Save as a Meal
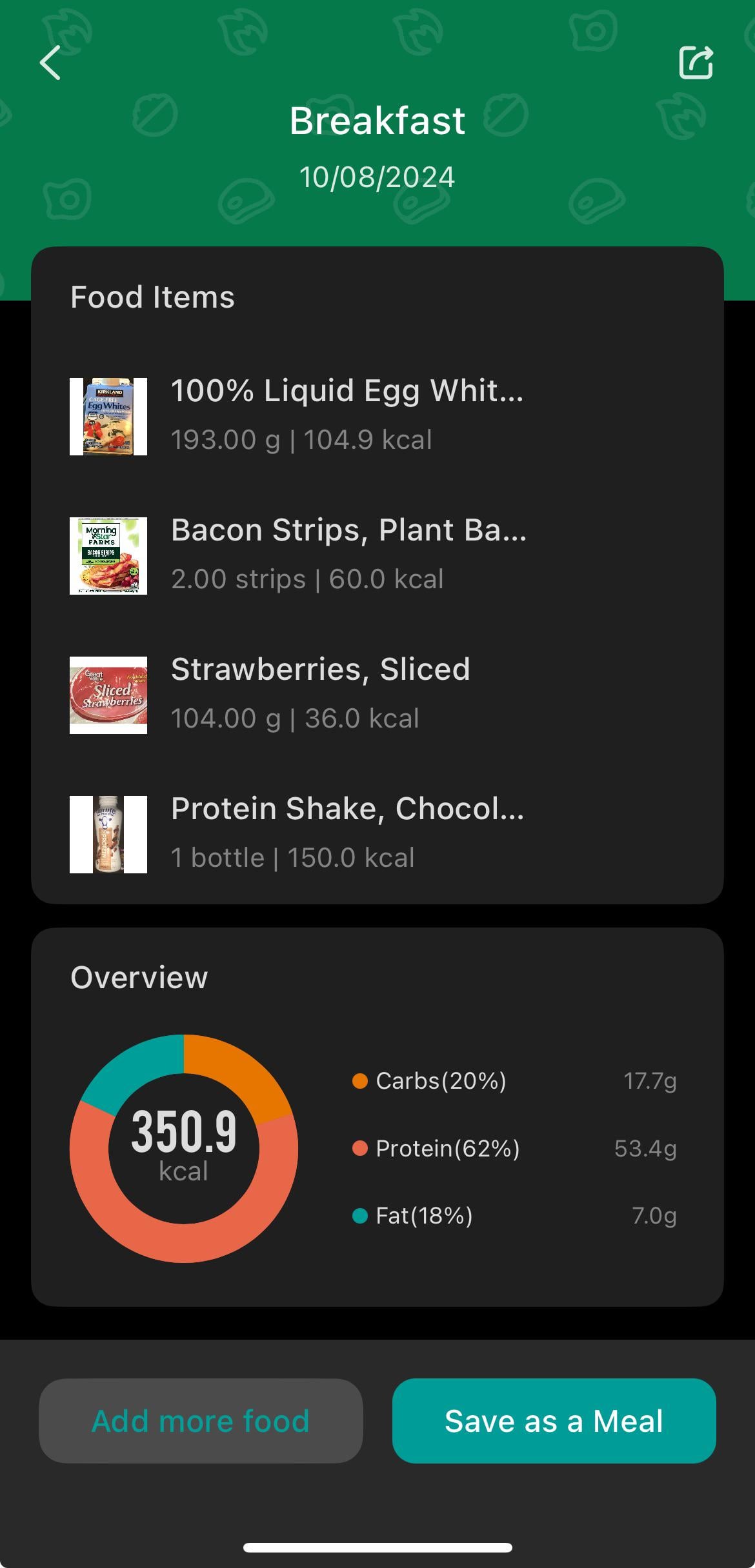 554,1420
